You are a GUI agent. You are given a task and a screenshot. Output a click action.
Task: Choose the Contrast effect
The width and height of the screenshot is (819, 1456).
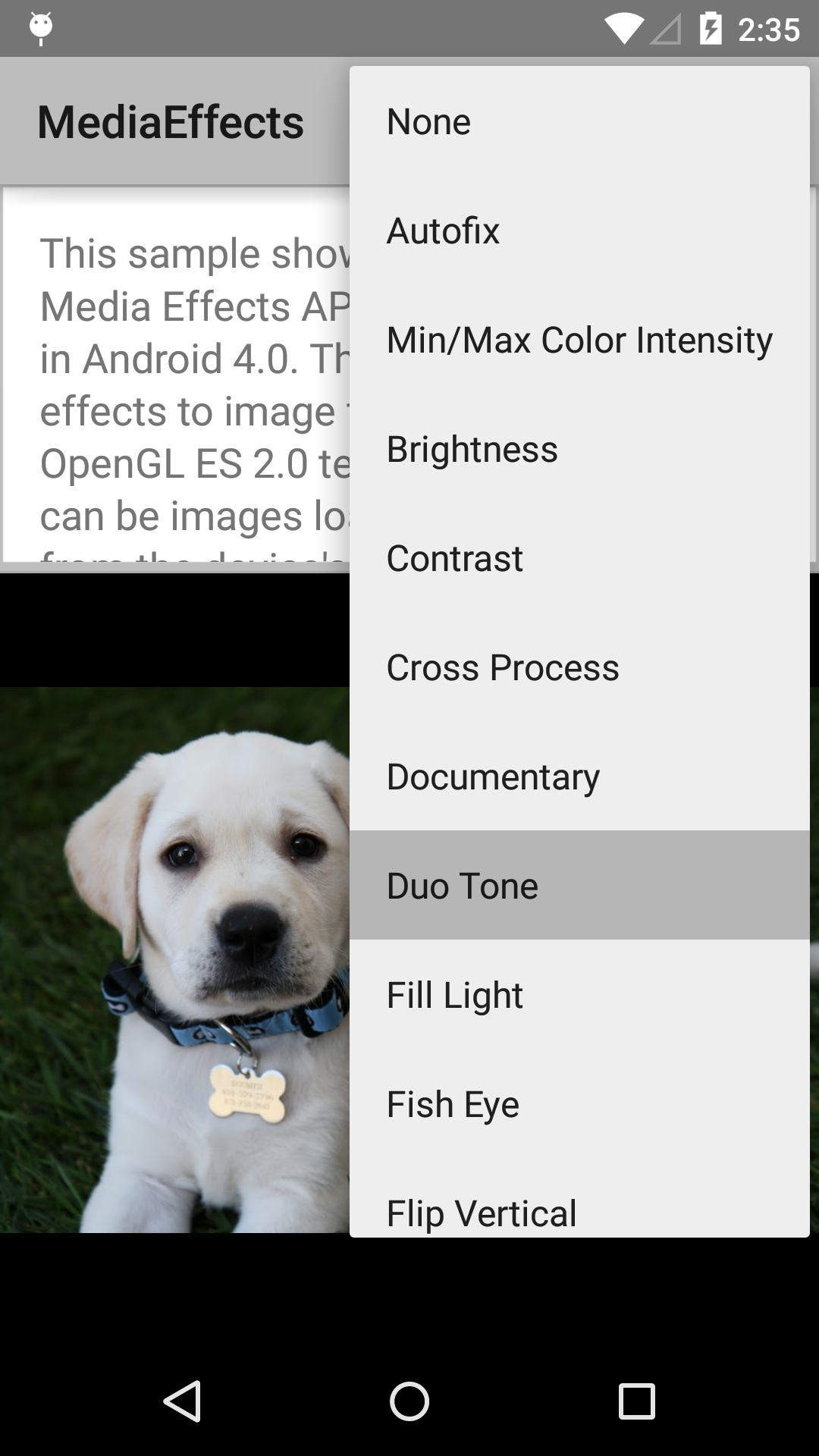point(579,558)
